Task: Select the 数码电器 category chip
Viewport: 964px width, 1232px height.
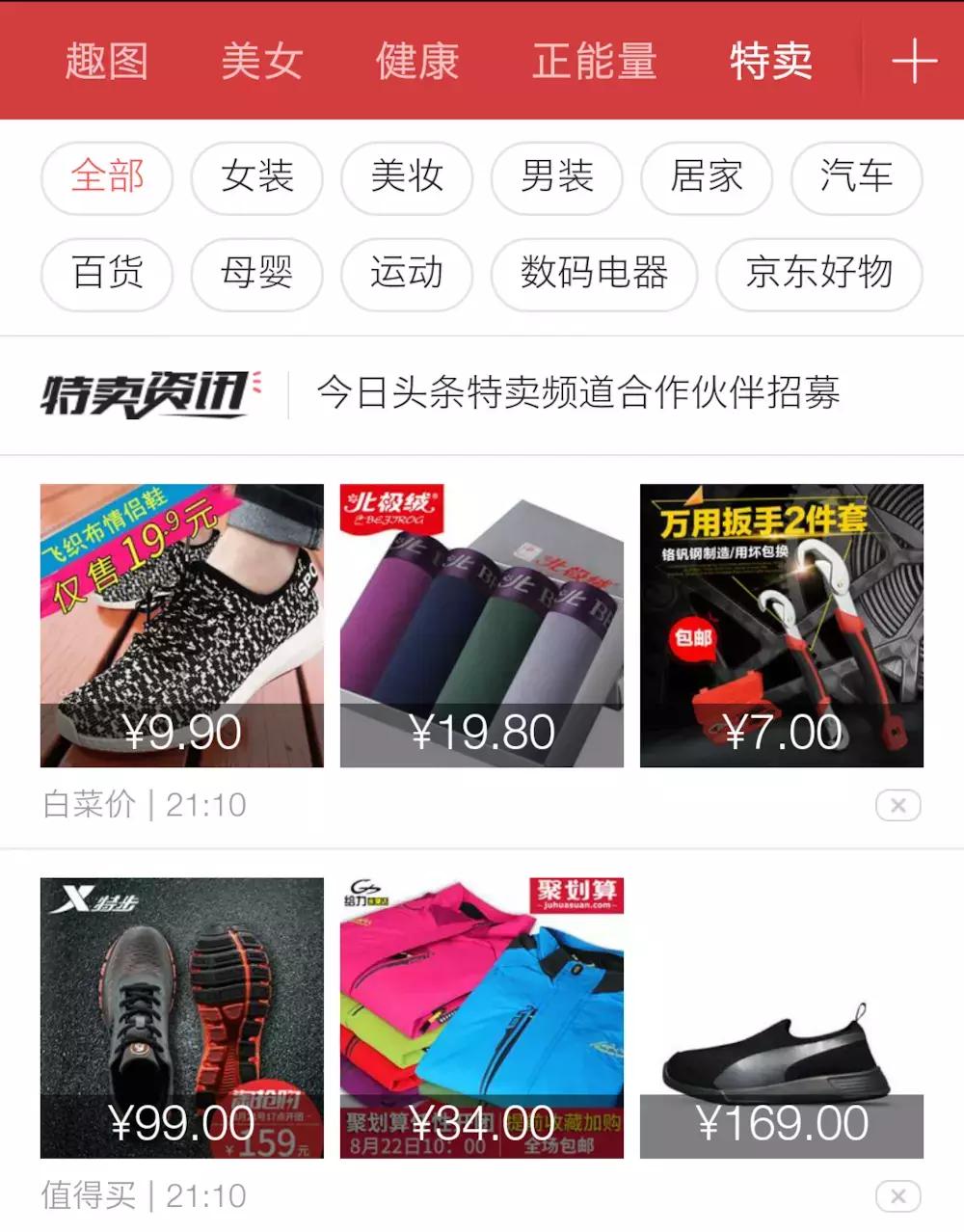Action: [x=596, y=275]
